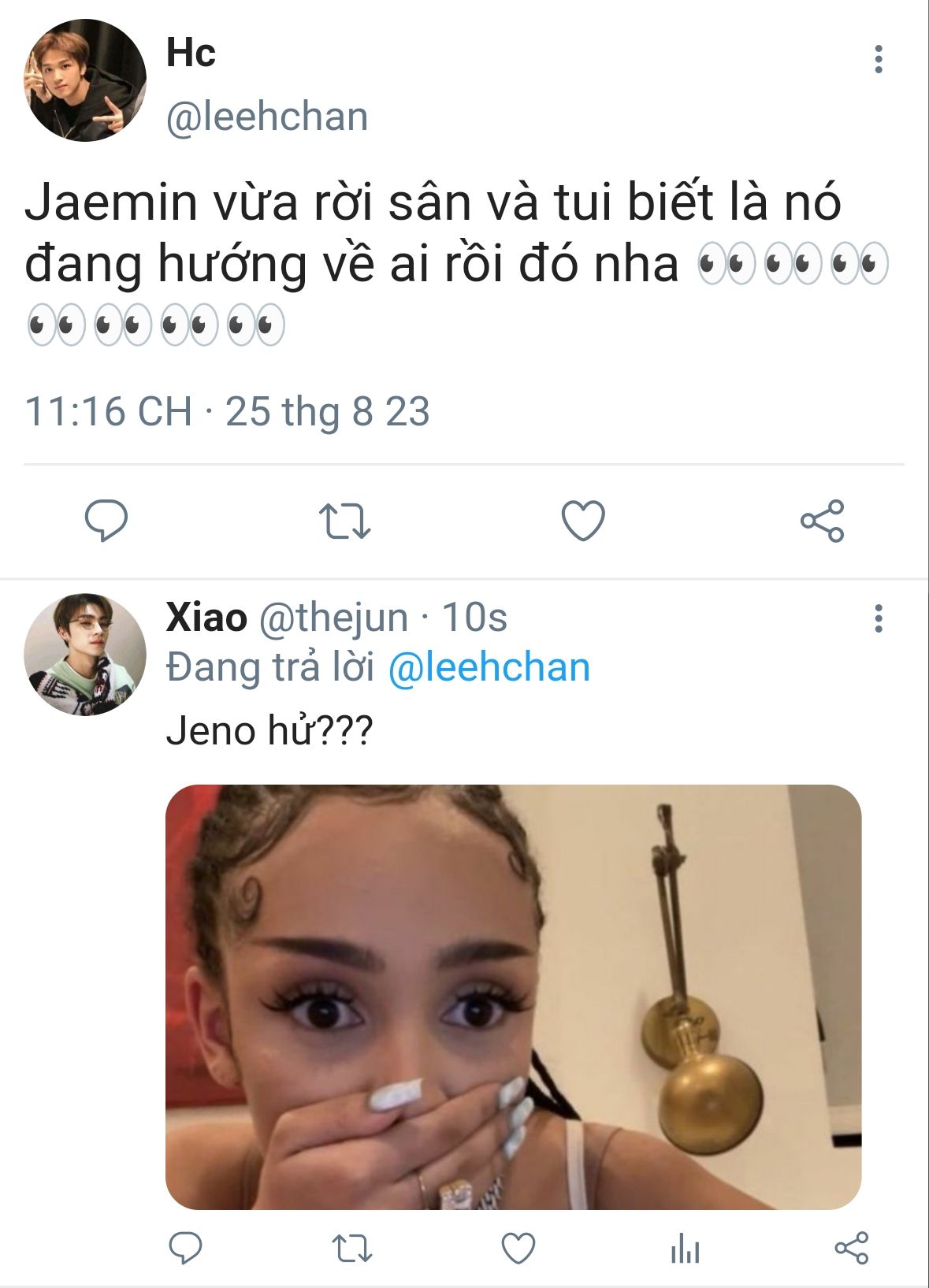The height and width of the screenshot is (1288, 929).
Task: Open Hc's profile picture
Action: click(x=84, y=80)
